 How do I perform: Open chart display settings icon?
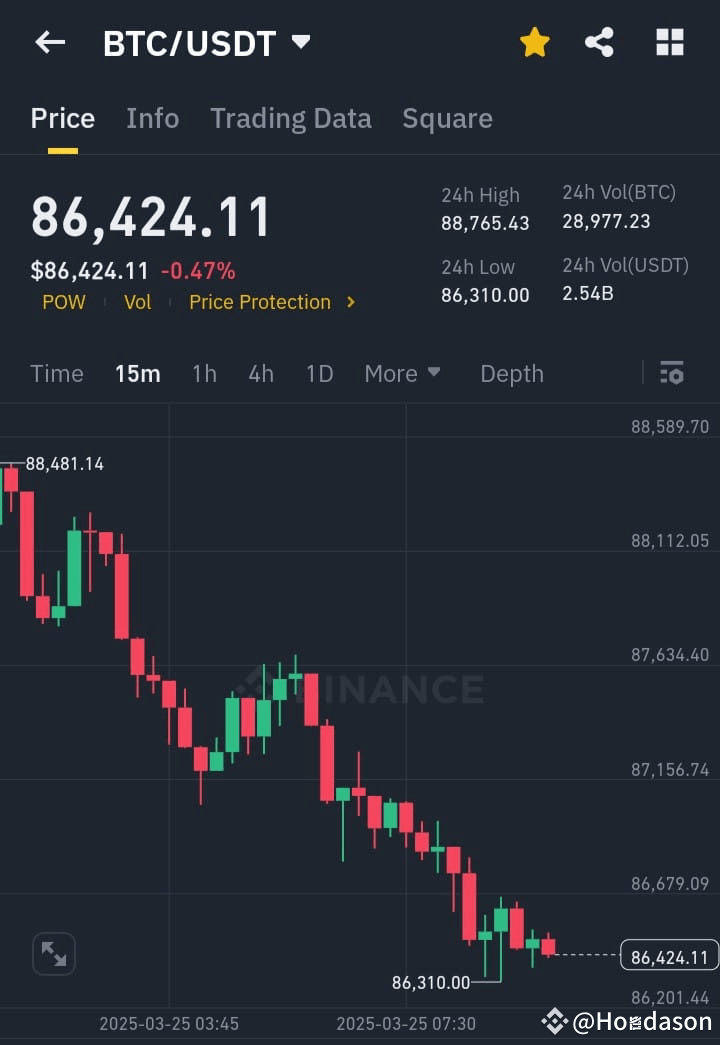[x=672, y=373]
